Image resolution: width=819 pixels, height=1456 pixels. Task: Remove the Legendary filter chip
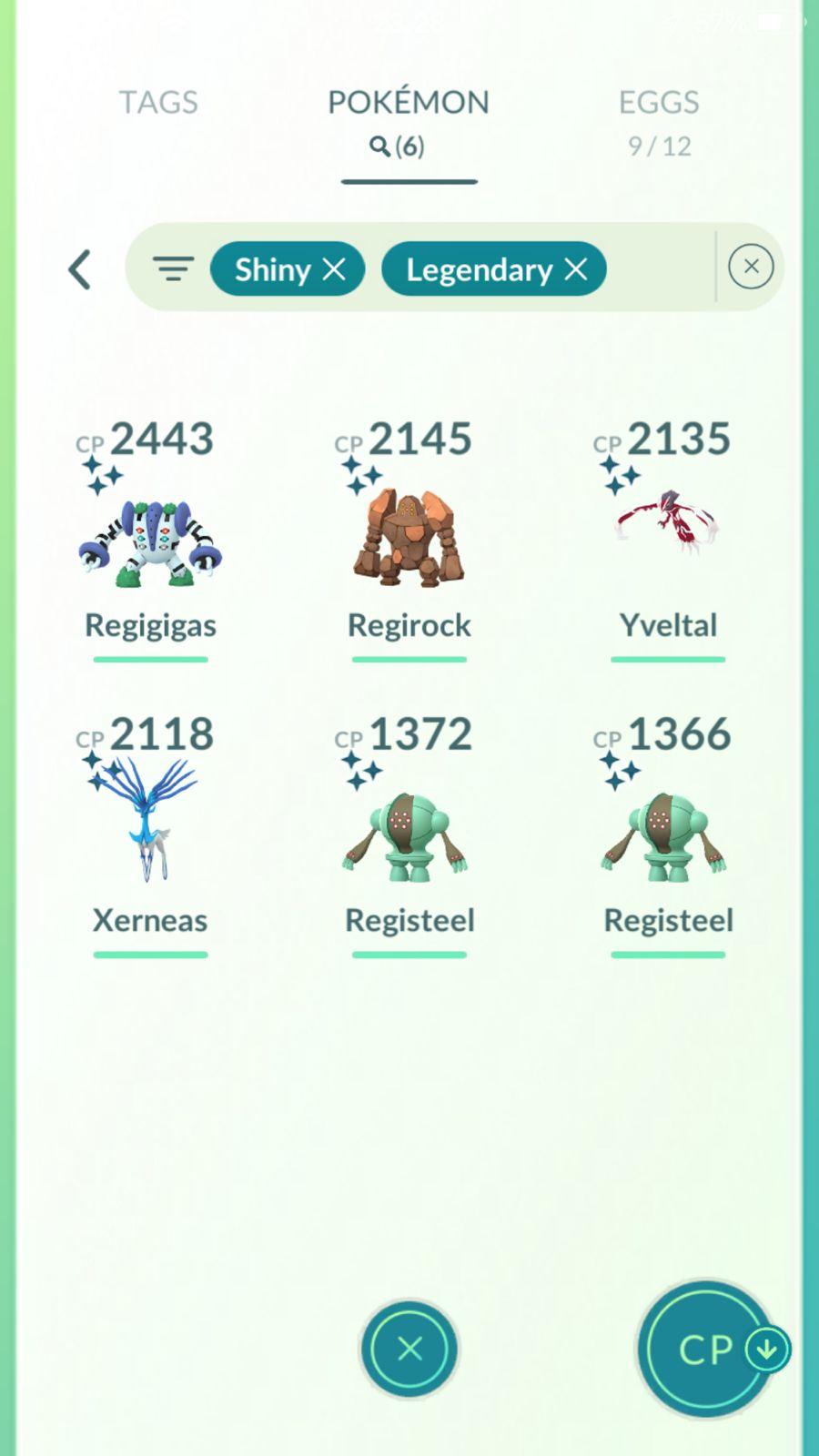pyautogui.click(x=576, y=269)
